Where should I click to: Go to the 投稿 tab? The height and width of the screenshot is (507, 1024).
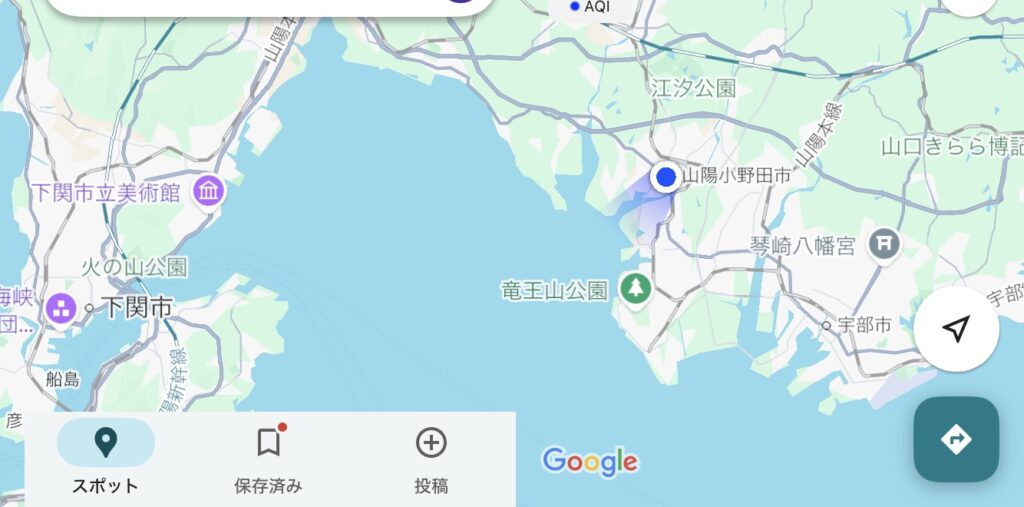(x=431, y=458)
